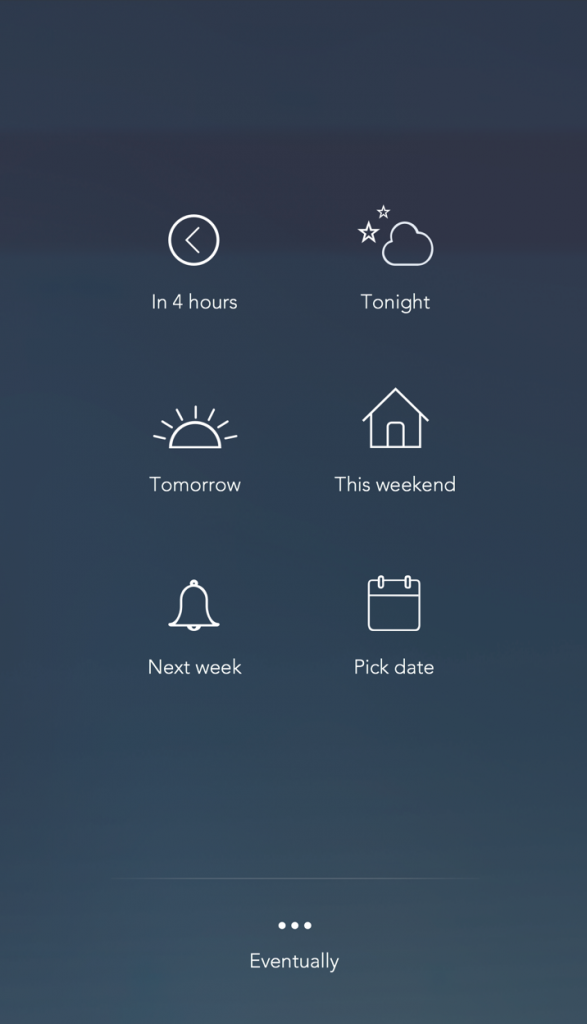The height and width of the screenshot is (1024, 587).
Task: Snooze for In 4 hours
Action: 194,263
